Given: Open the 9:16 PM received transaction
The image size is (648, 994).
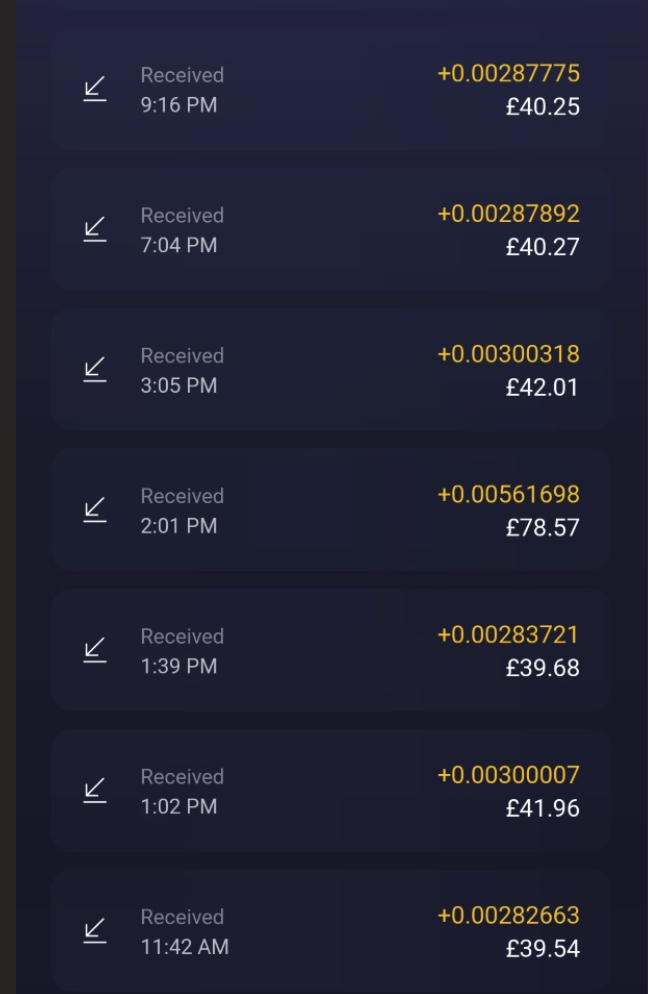Looking at the screenshot, I should (x=330, y=90).
